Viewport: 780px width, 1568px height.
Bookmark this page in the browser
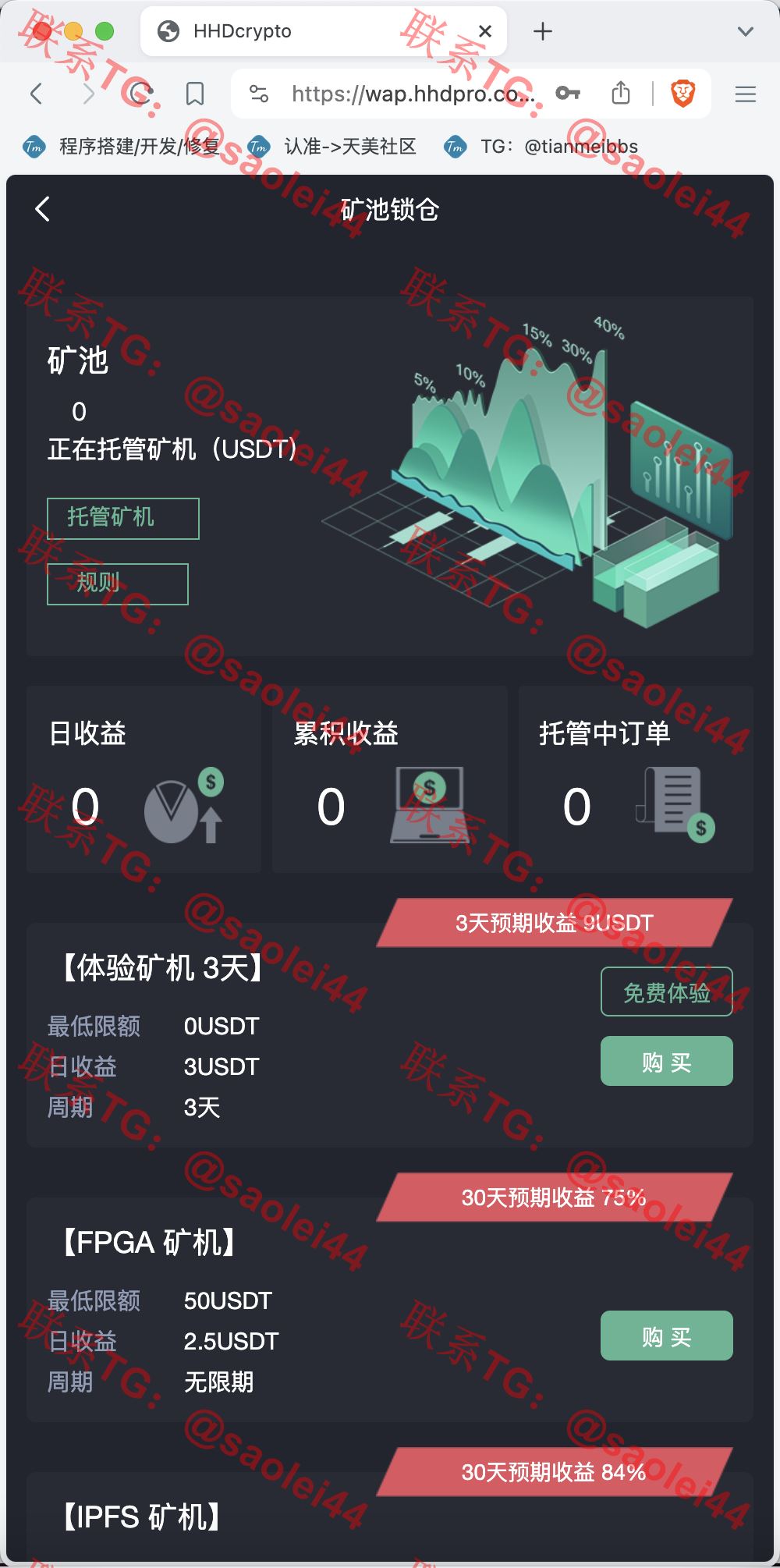195,94
